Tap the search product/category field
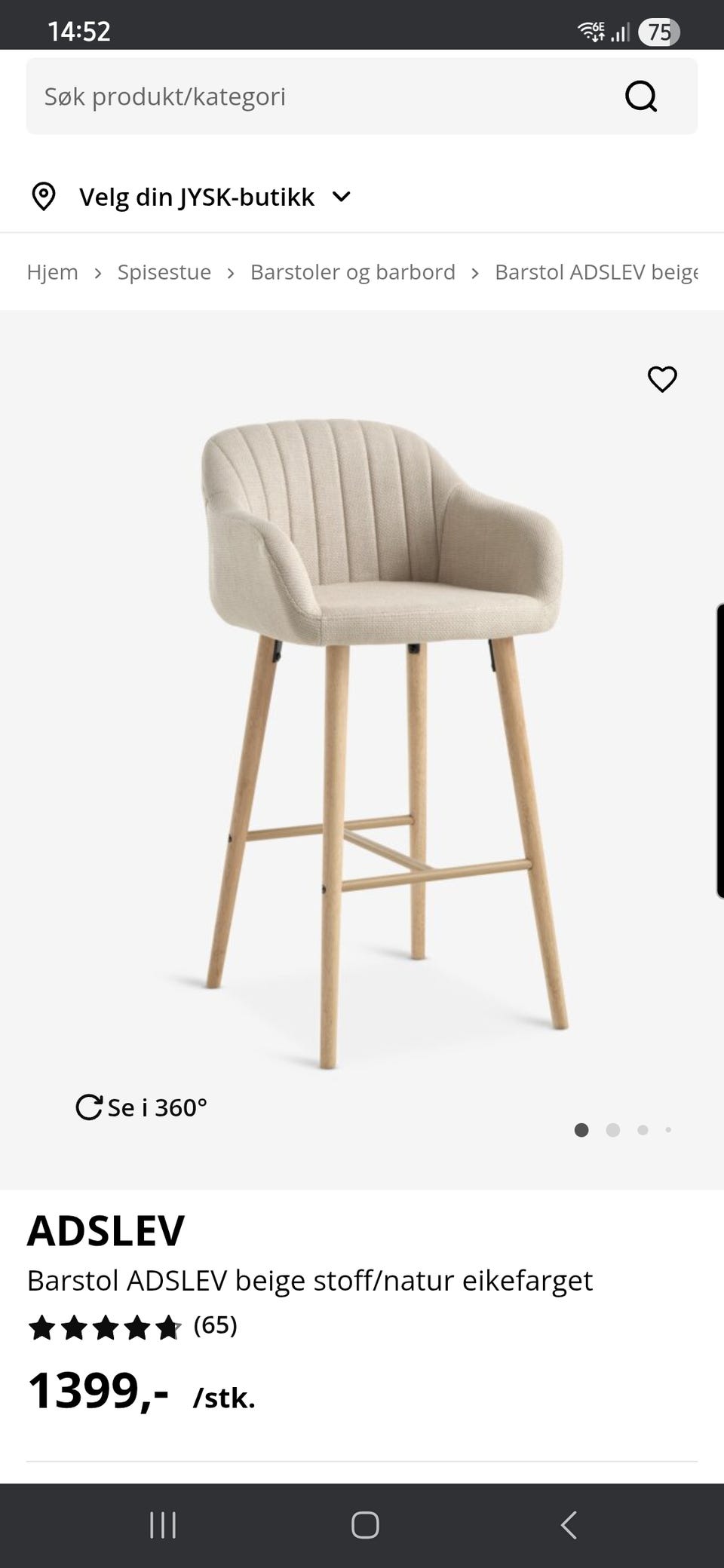 click(317, 96)
